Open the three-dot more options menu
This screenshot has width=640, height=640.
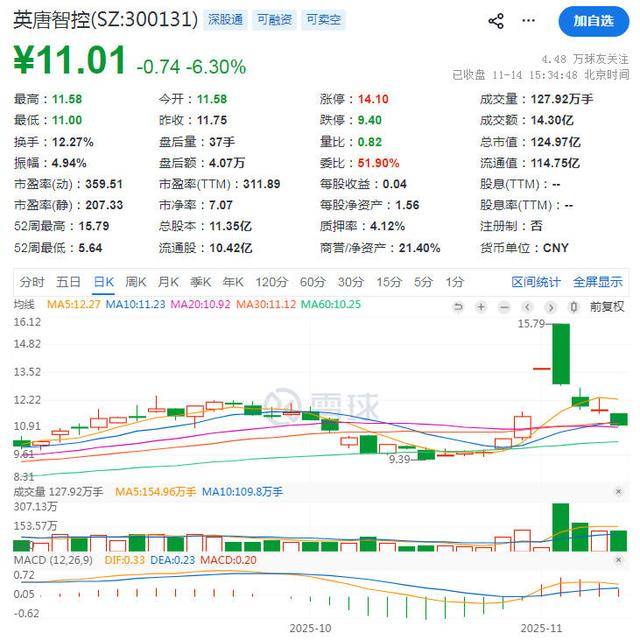pos(527,21)
